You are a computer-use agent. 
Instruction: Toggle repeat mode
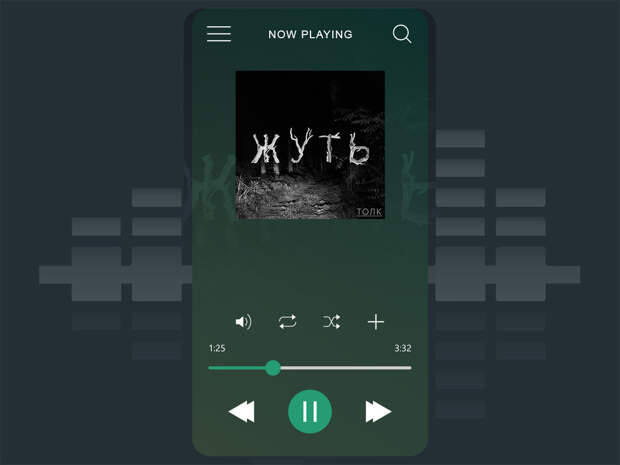point(287,322)
